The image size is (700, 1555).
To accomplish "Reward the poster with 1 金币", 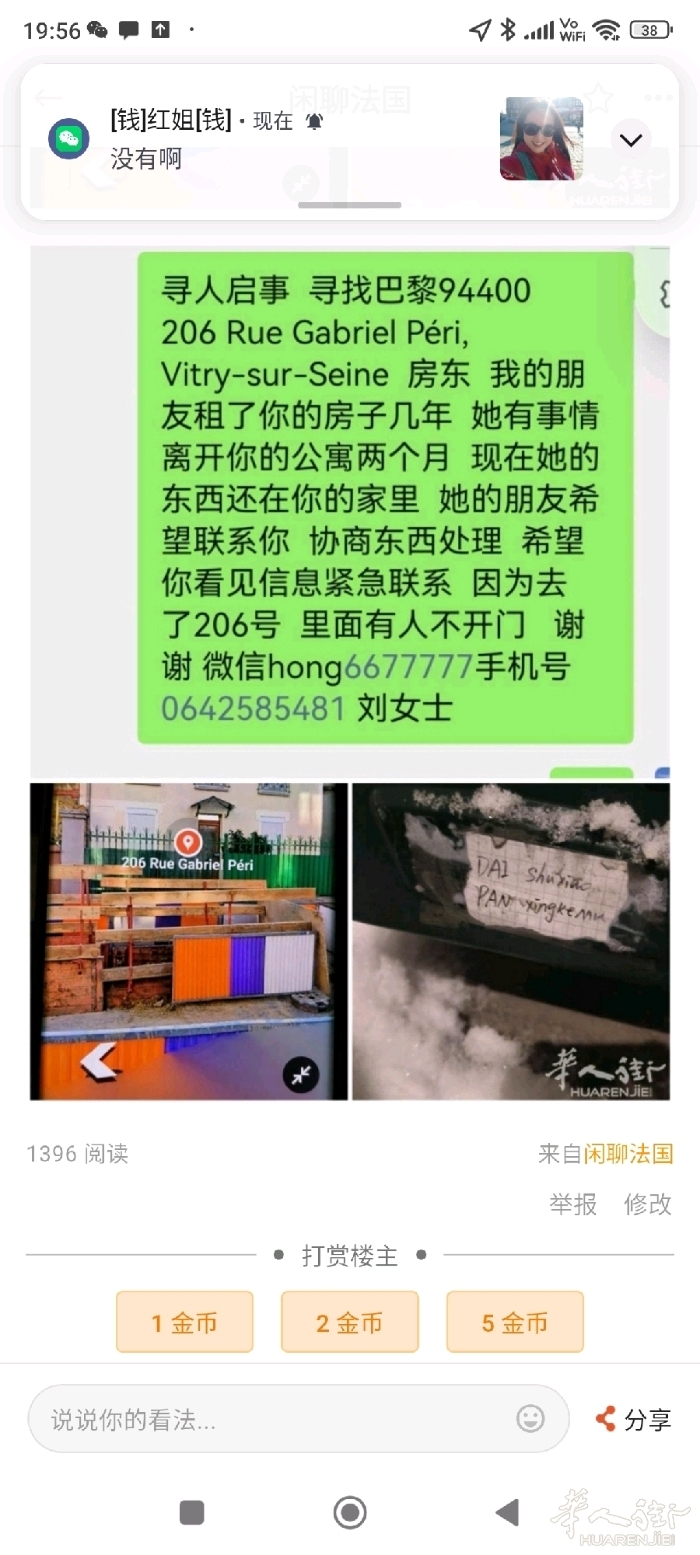I will point(185,1323).
